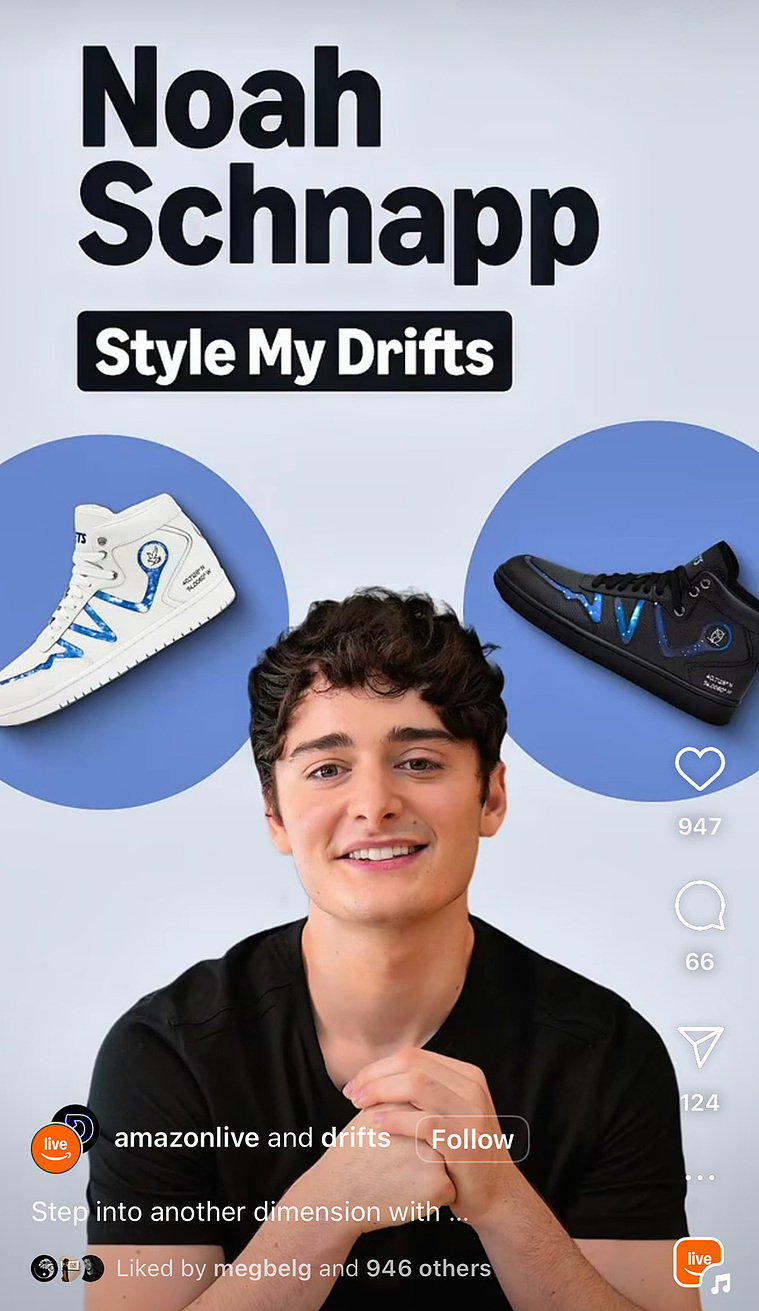Tap the amazonlive profile picture
This screenshot has width=759, height=1311.
[x=56, y=1146]
